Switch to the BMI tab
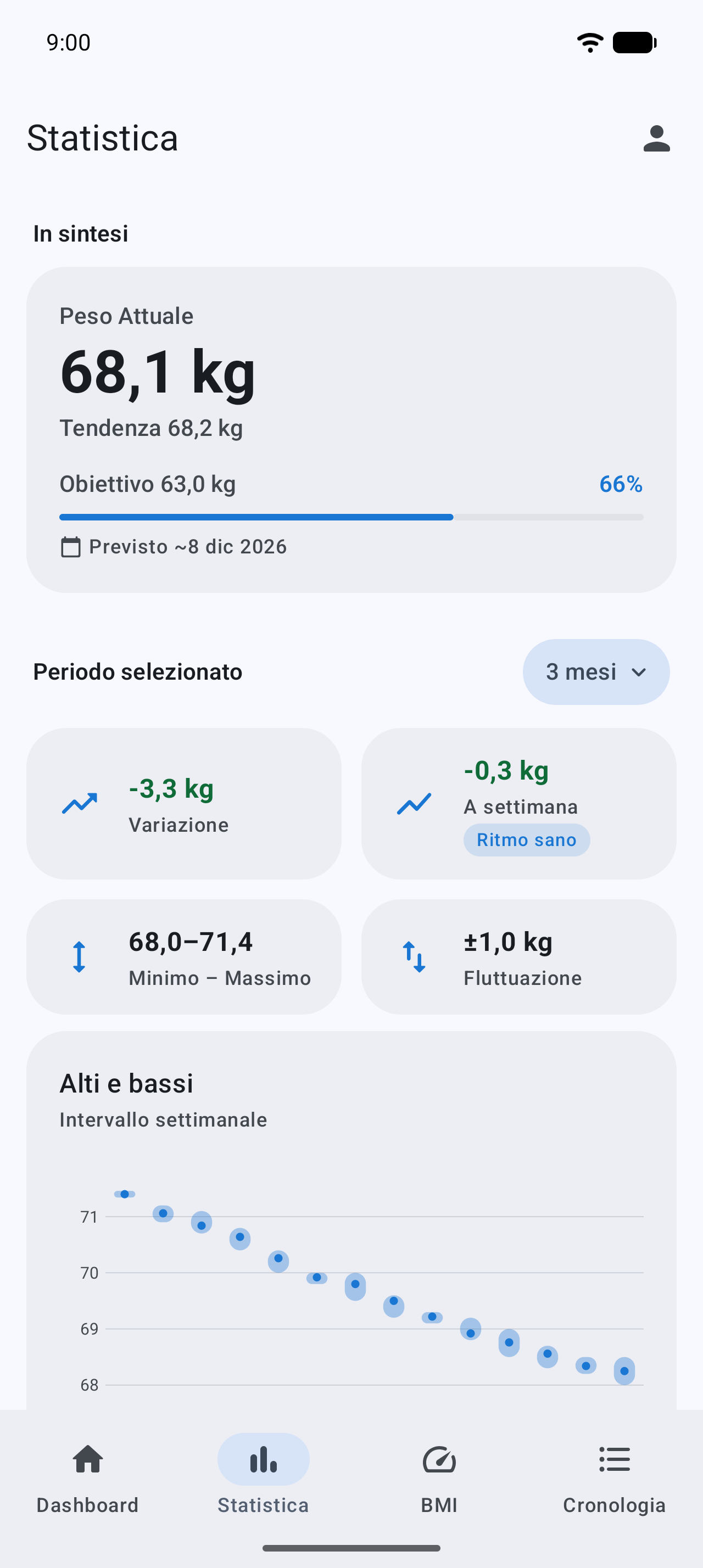 pyautogui.click(x=439, y=1478)
